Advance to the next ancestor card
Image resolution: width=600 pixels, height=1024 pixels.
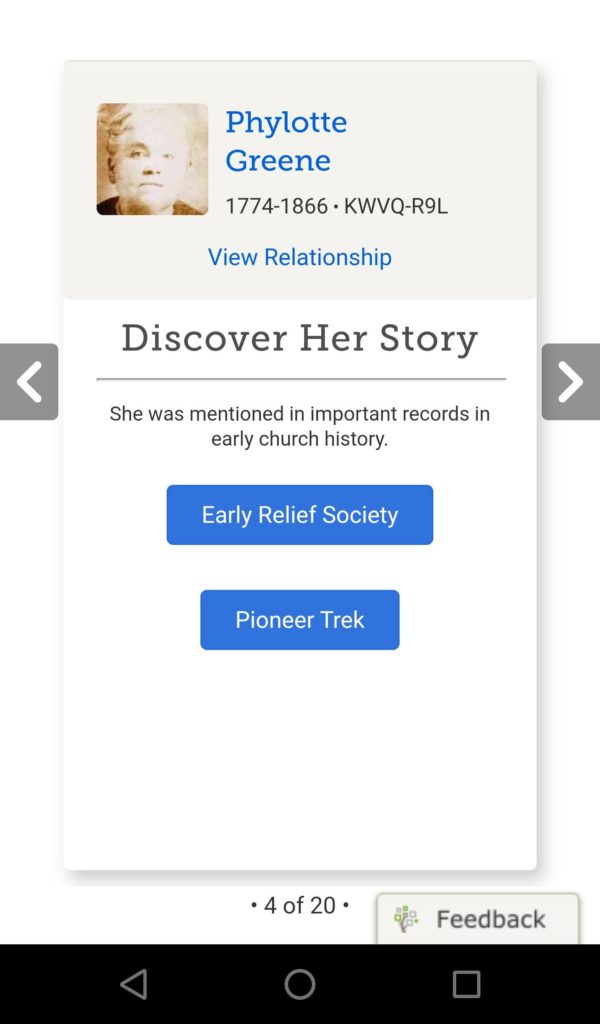[571, 381]
